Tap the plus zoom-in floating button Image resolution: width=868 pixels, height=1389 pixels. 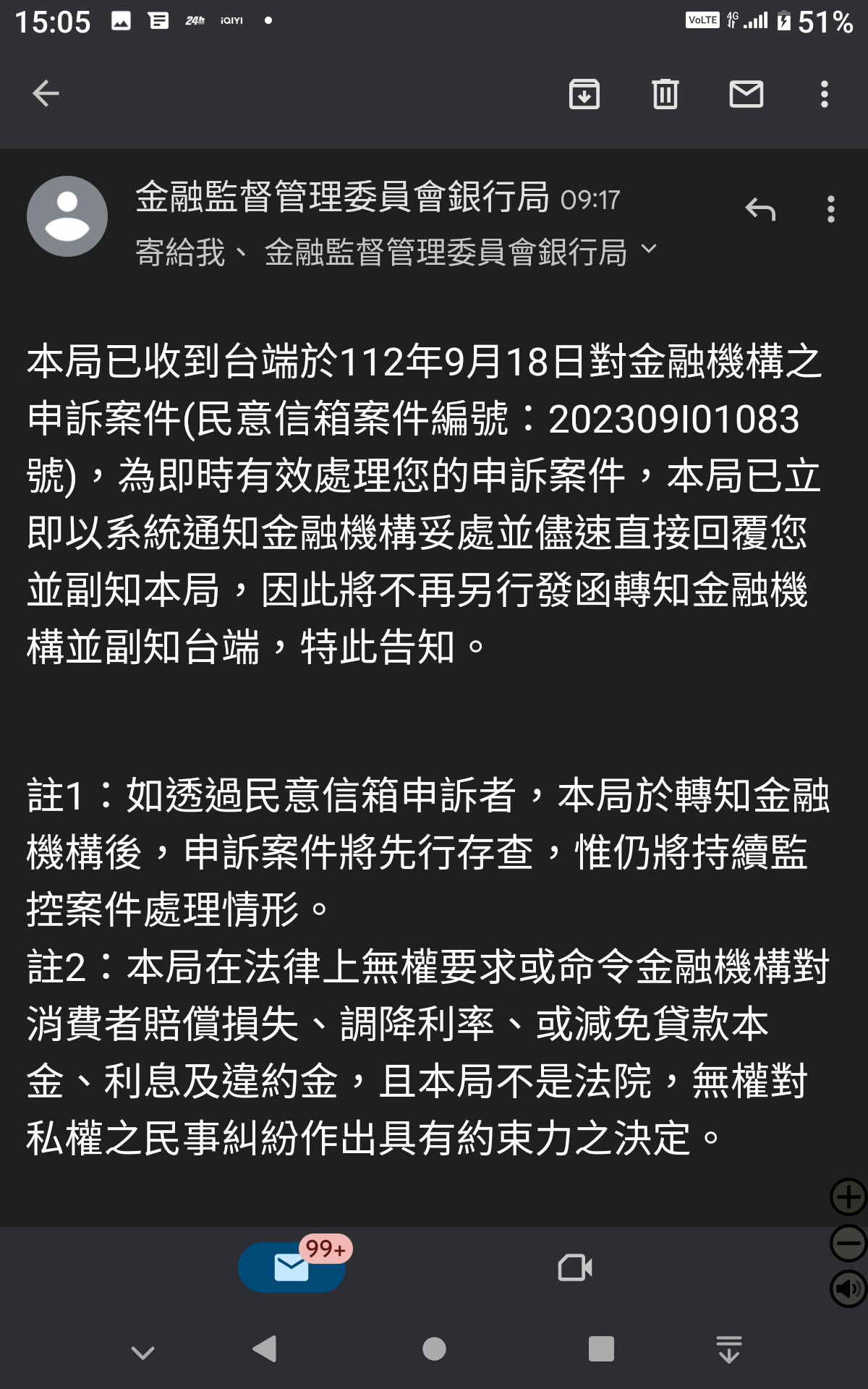click(x=848, y=1197)
